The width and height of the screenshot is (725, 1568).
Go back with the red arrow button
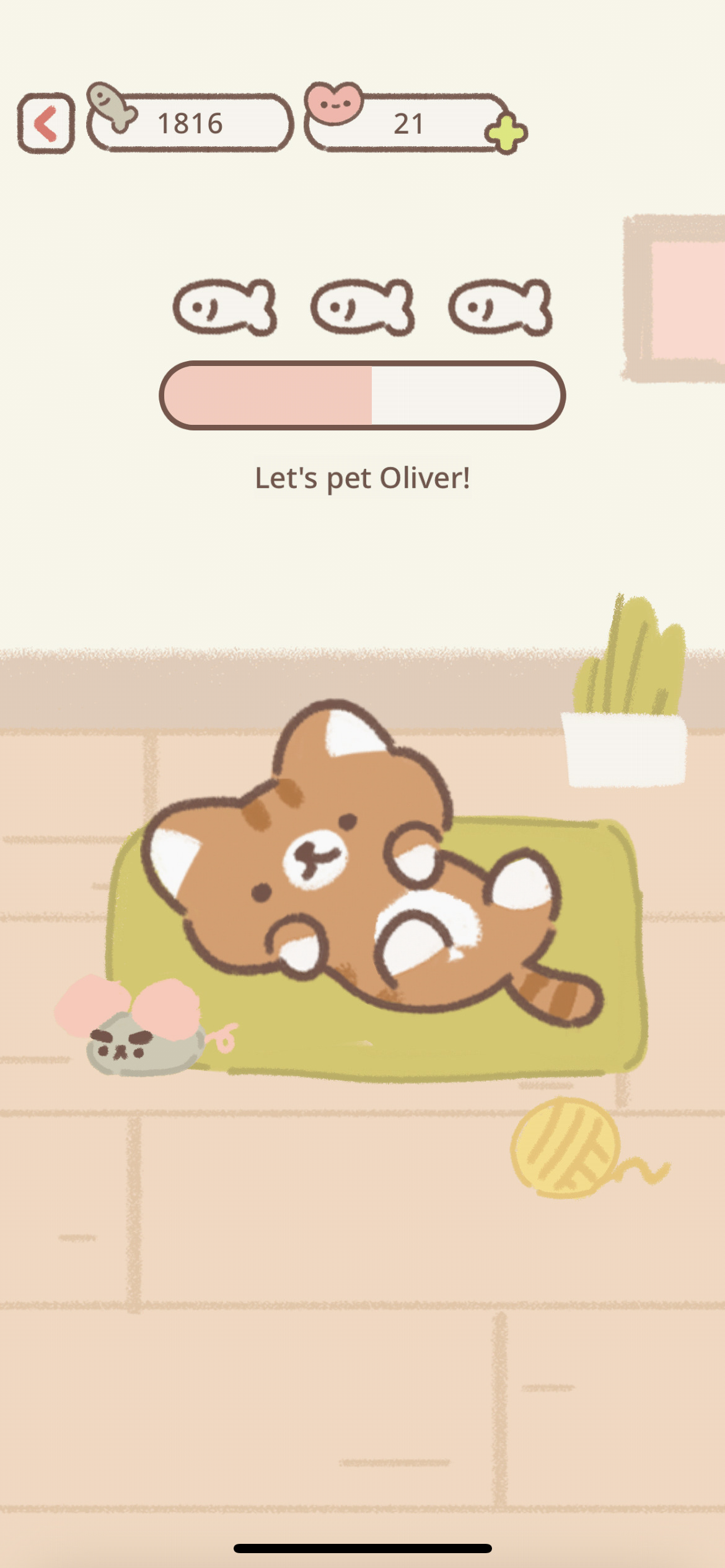(46, 123)
